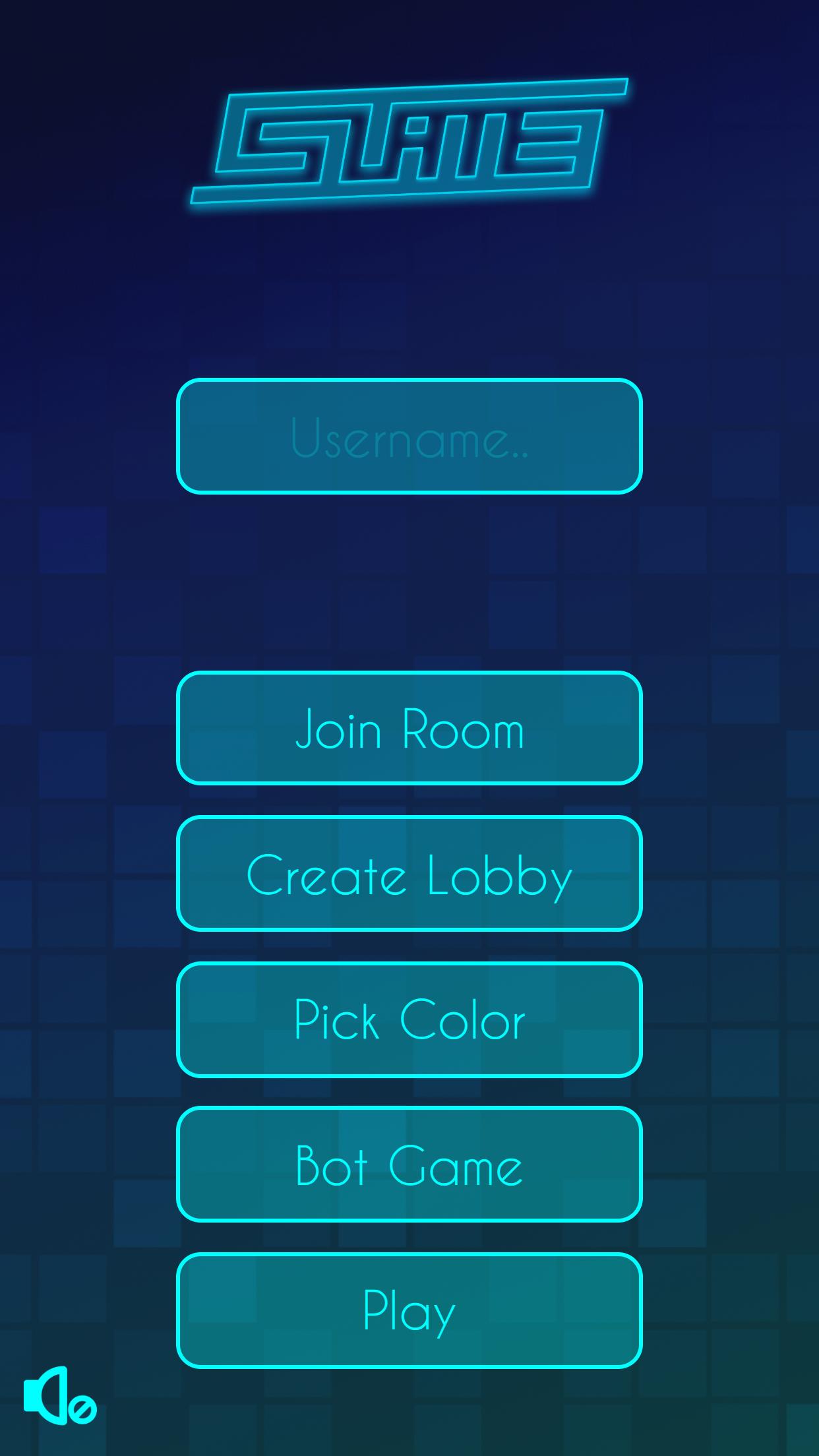Select Join Room
819x1456 pixels.
[x=409, y=728]
